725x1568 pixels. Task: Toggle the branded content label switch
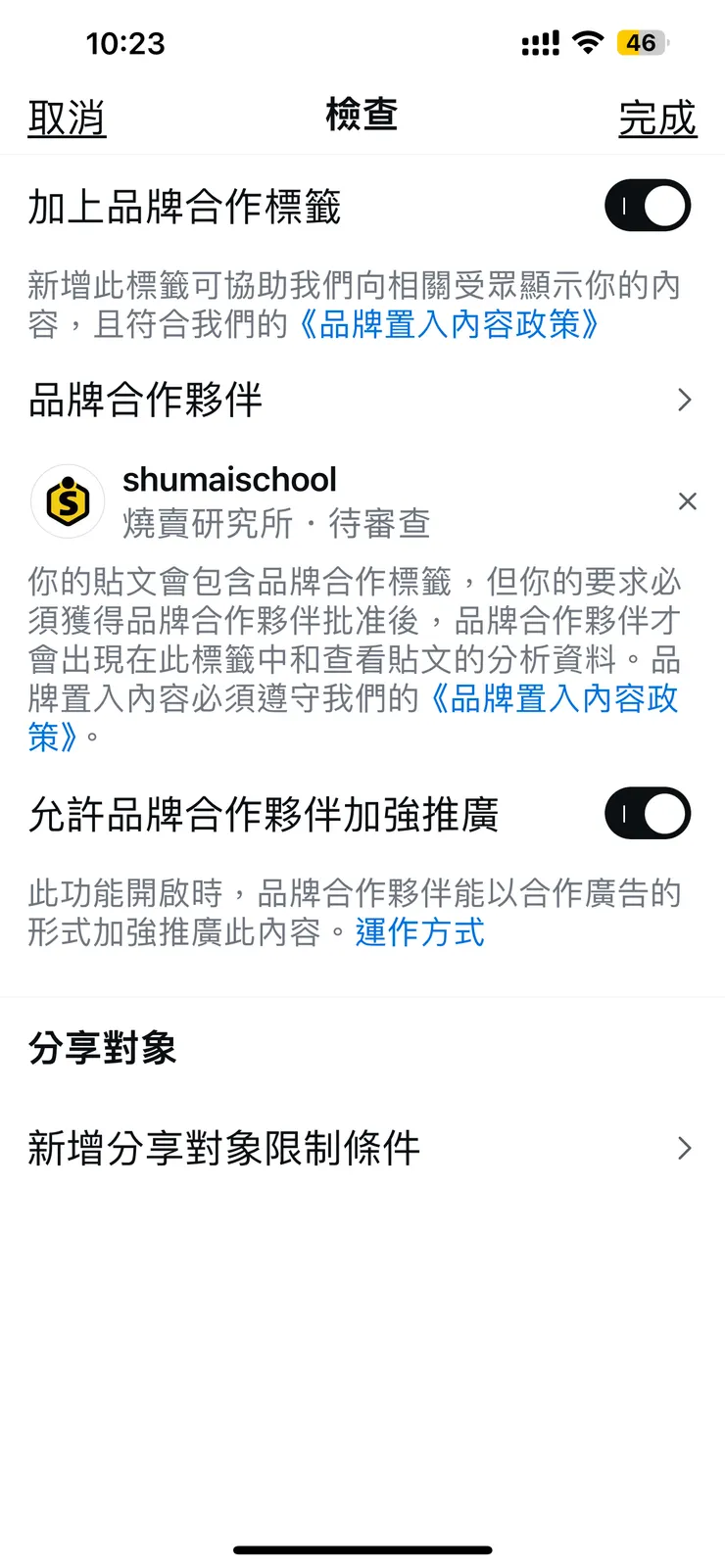point(648,206)
